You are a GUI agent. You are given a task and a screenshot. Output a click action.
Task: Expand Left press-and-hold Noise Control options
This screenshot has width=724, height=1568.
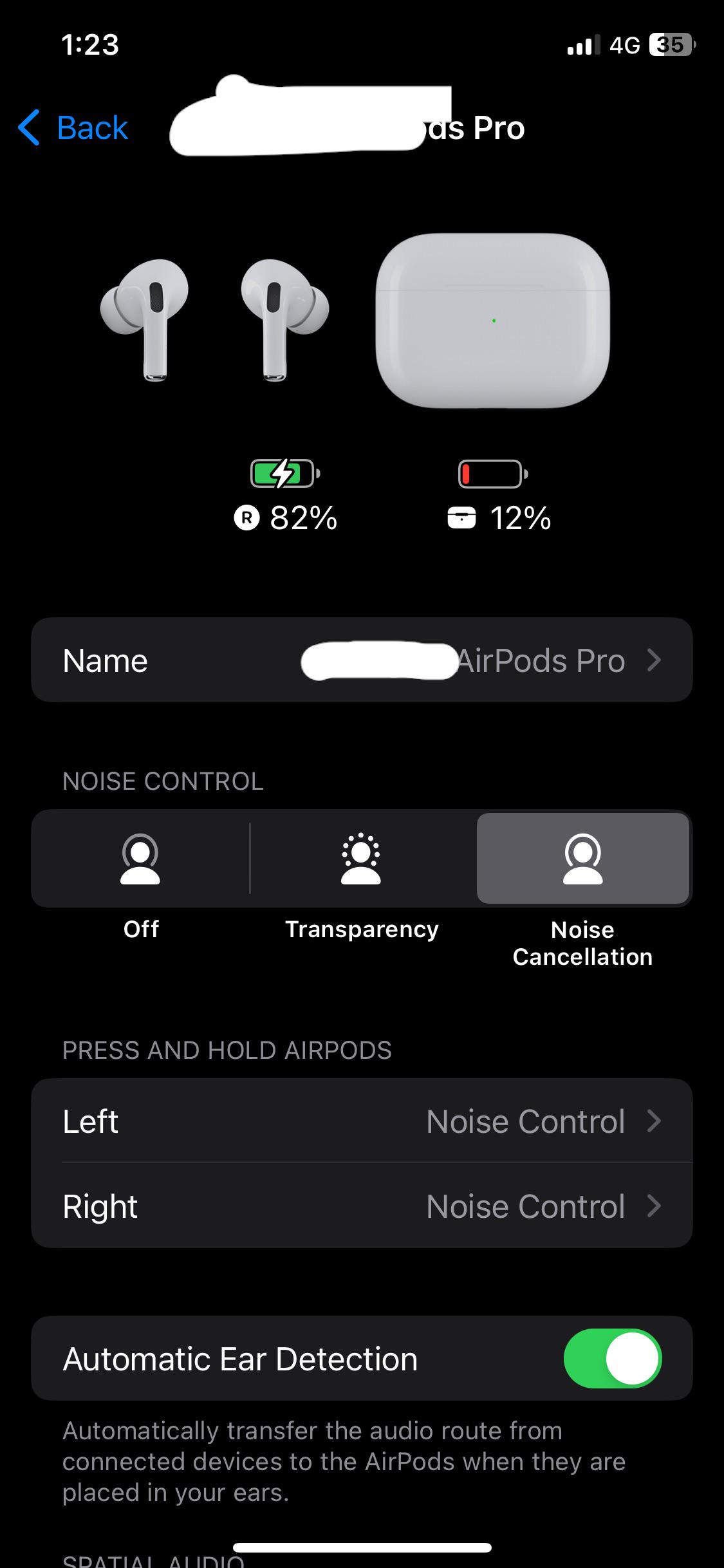pos(362,1121)
